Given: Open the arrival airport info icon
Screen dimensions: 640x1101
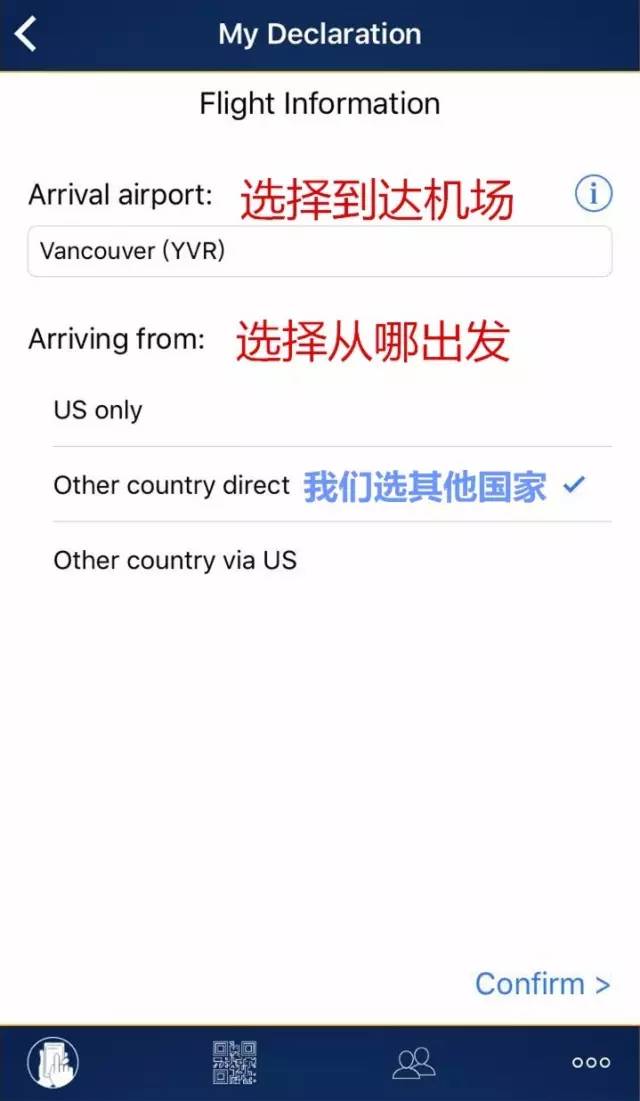Looking at the screenshot, I should pos(593,193).
